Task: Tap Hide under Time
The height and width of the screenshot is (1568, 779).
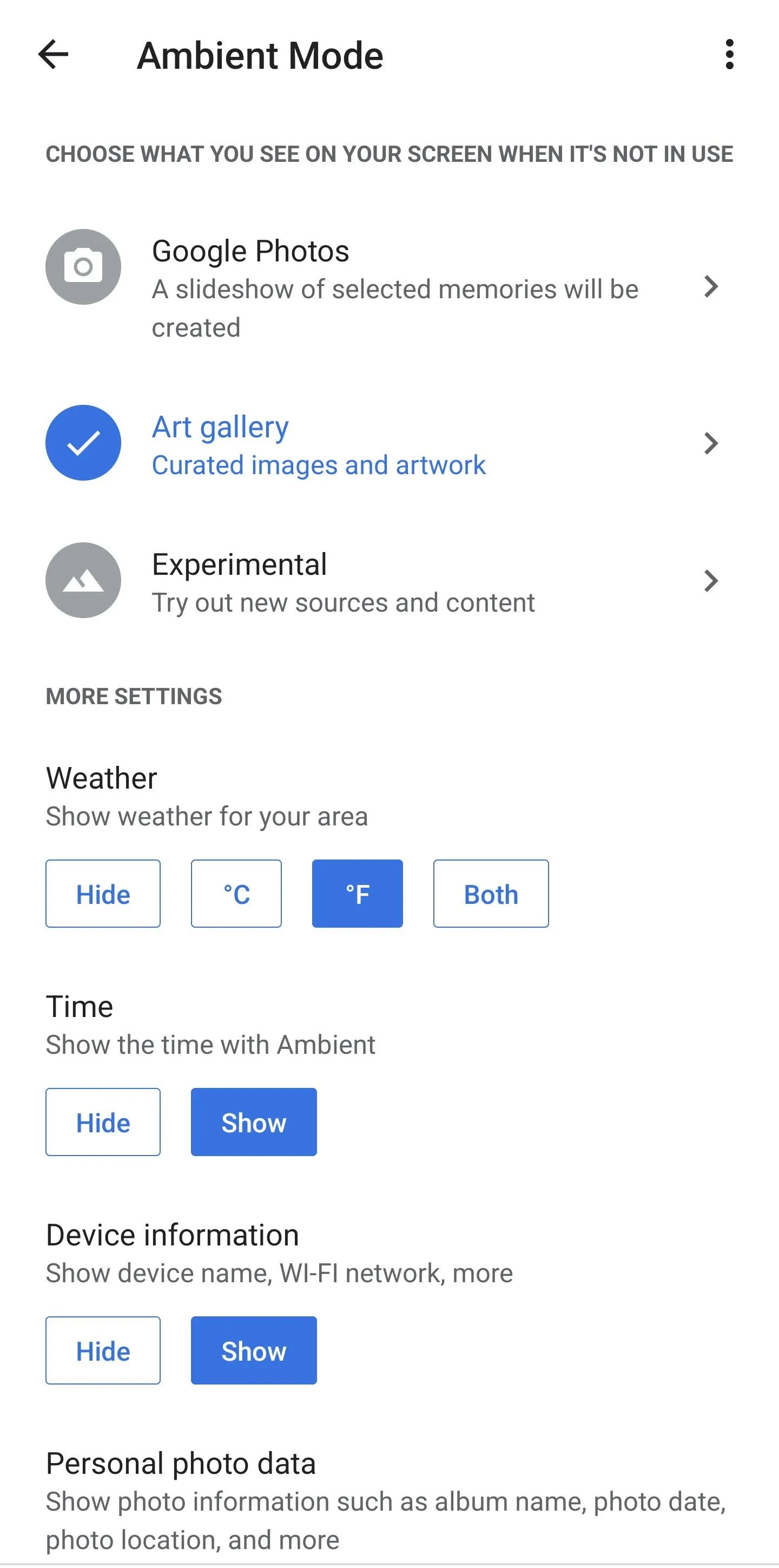Action: pyautogui.click(x=103, y=1122)
